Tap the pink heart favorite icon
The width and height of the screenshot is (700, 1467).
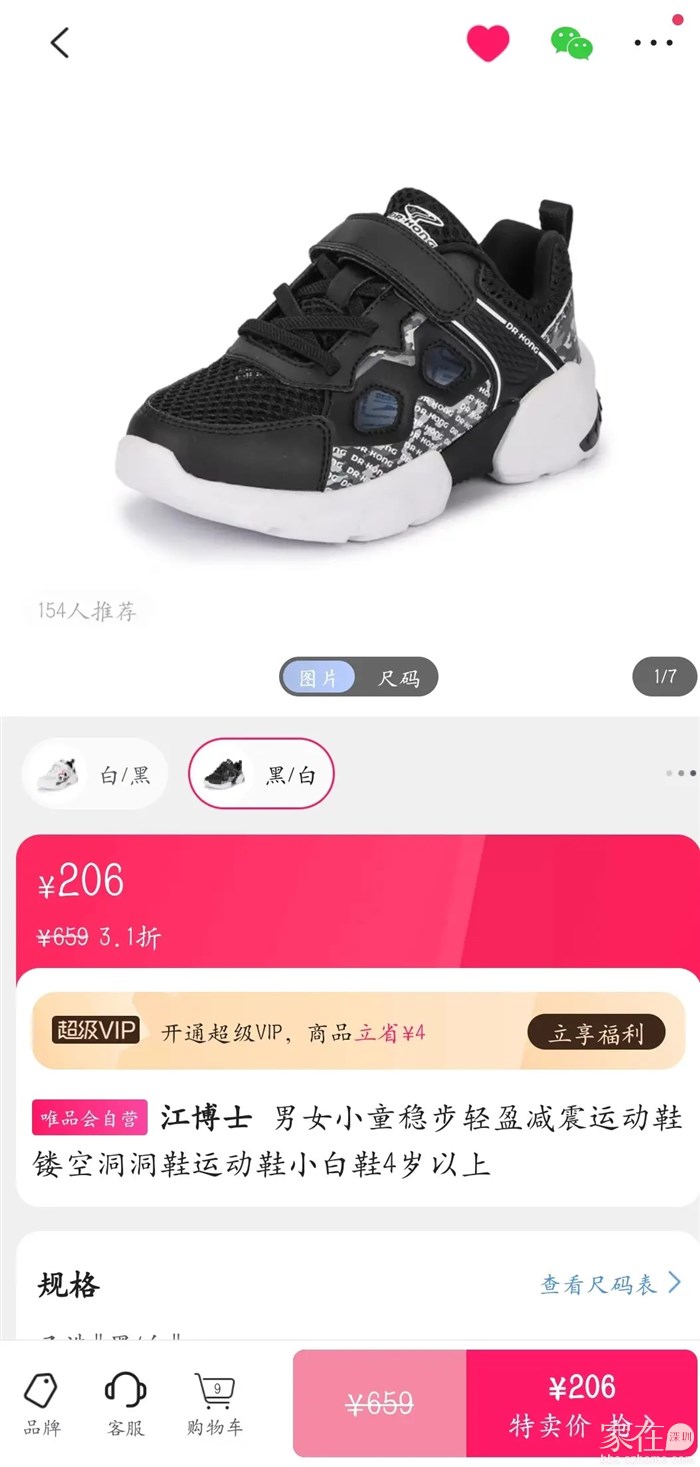(x=488, y=43)
